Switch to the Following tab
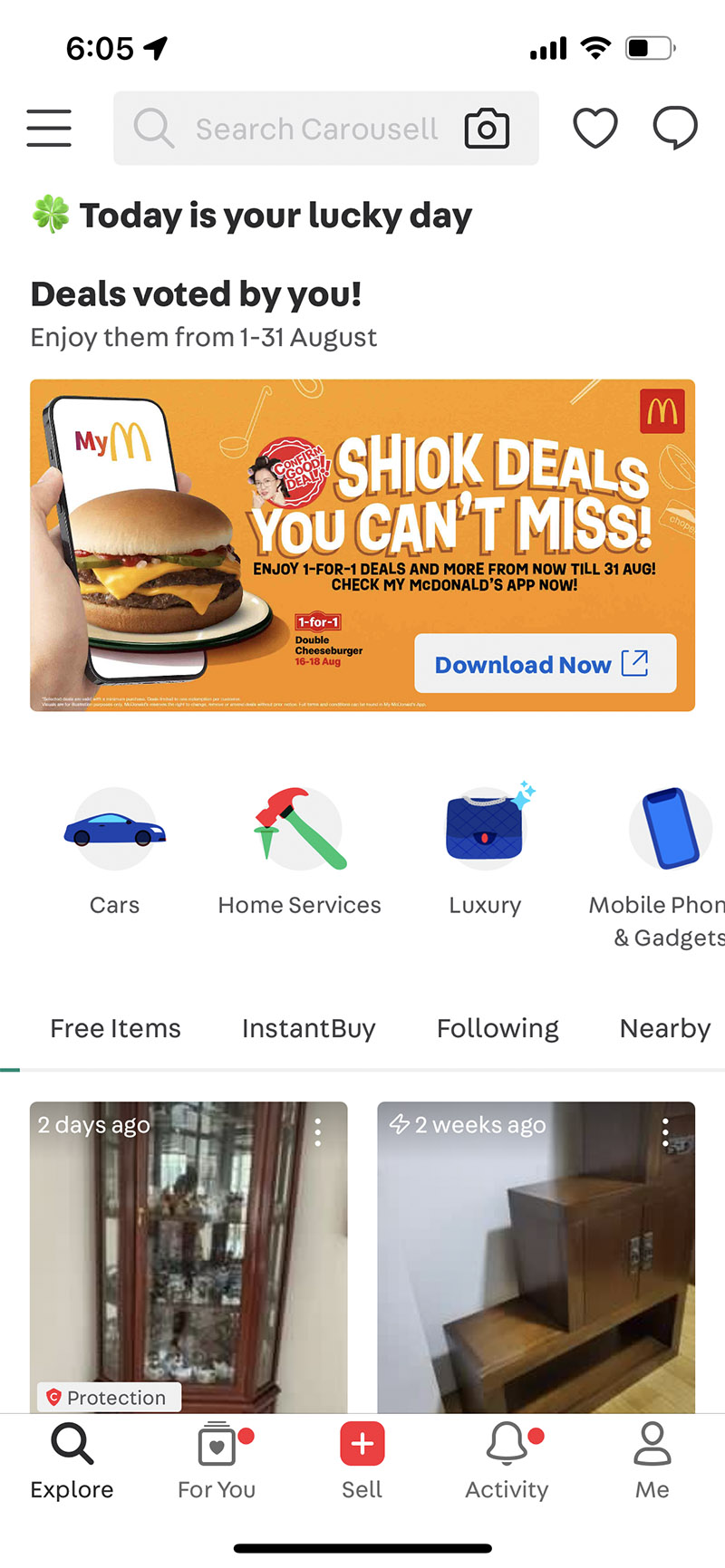The image size is (725, 1568). (498, 1029)
